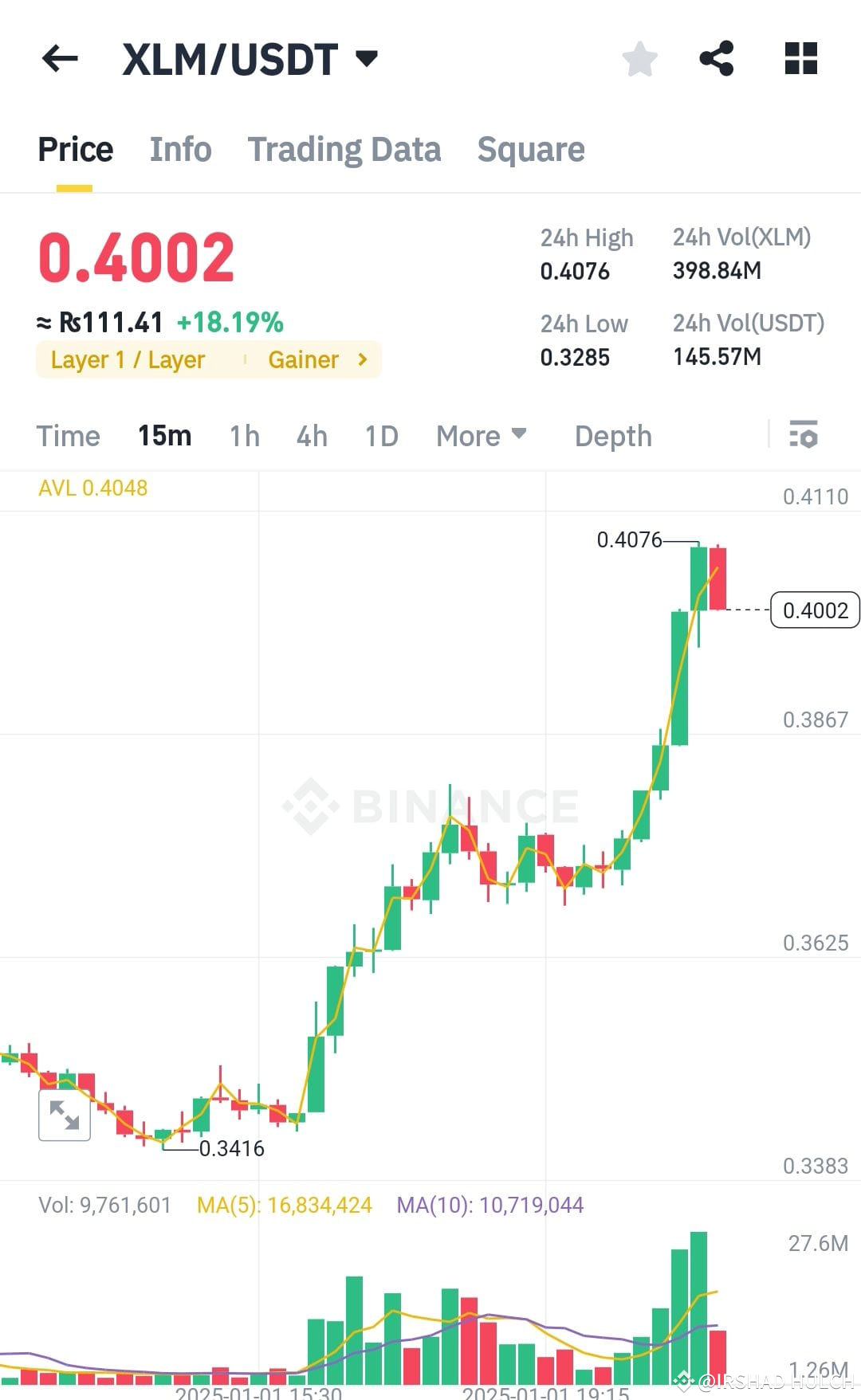Open the Trading Data tab
Screen dimensions: 861x1400
[x=344, y=149]
